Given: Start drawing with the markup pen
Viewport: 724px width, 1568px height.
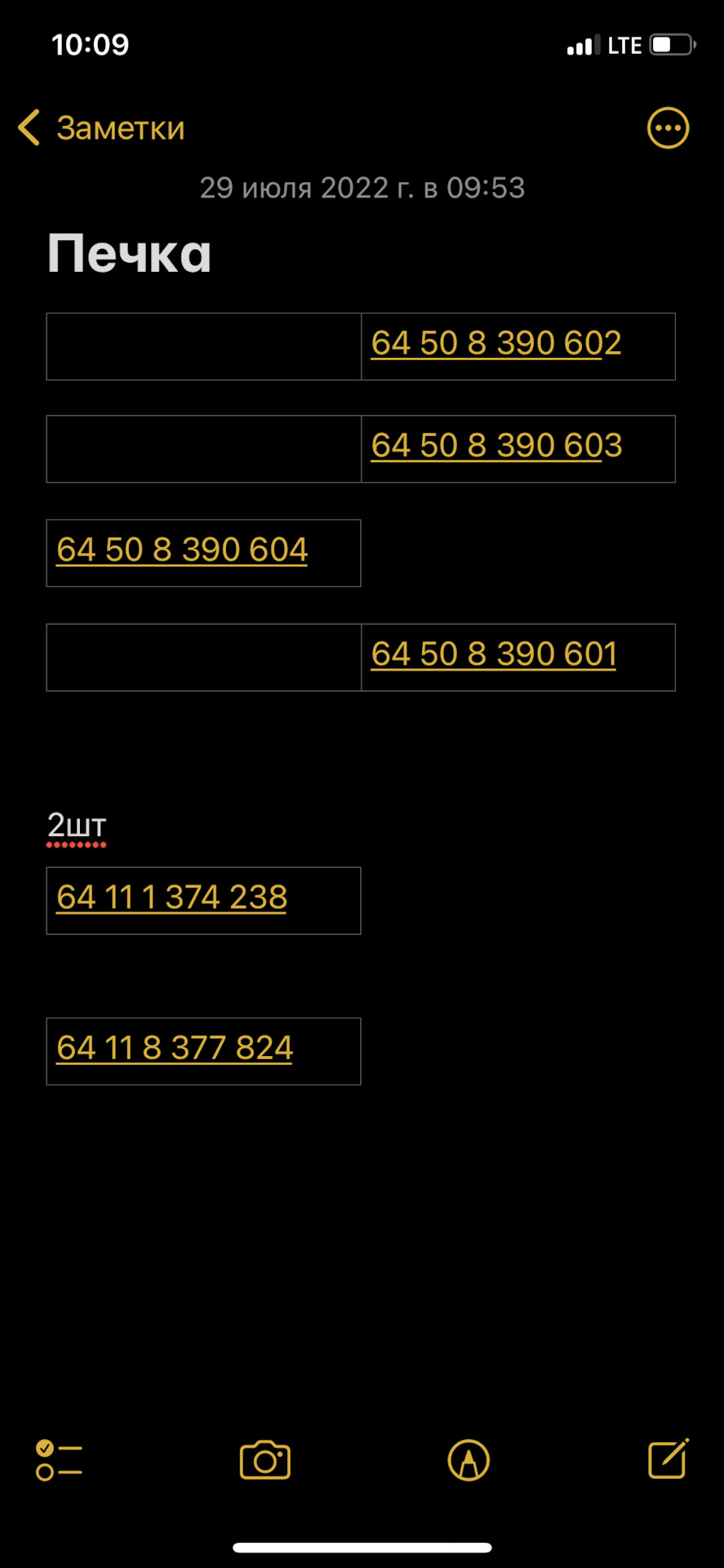Looking at the screenshot, I should point(469,1459).
